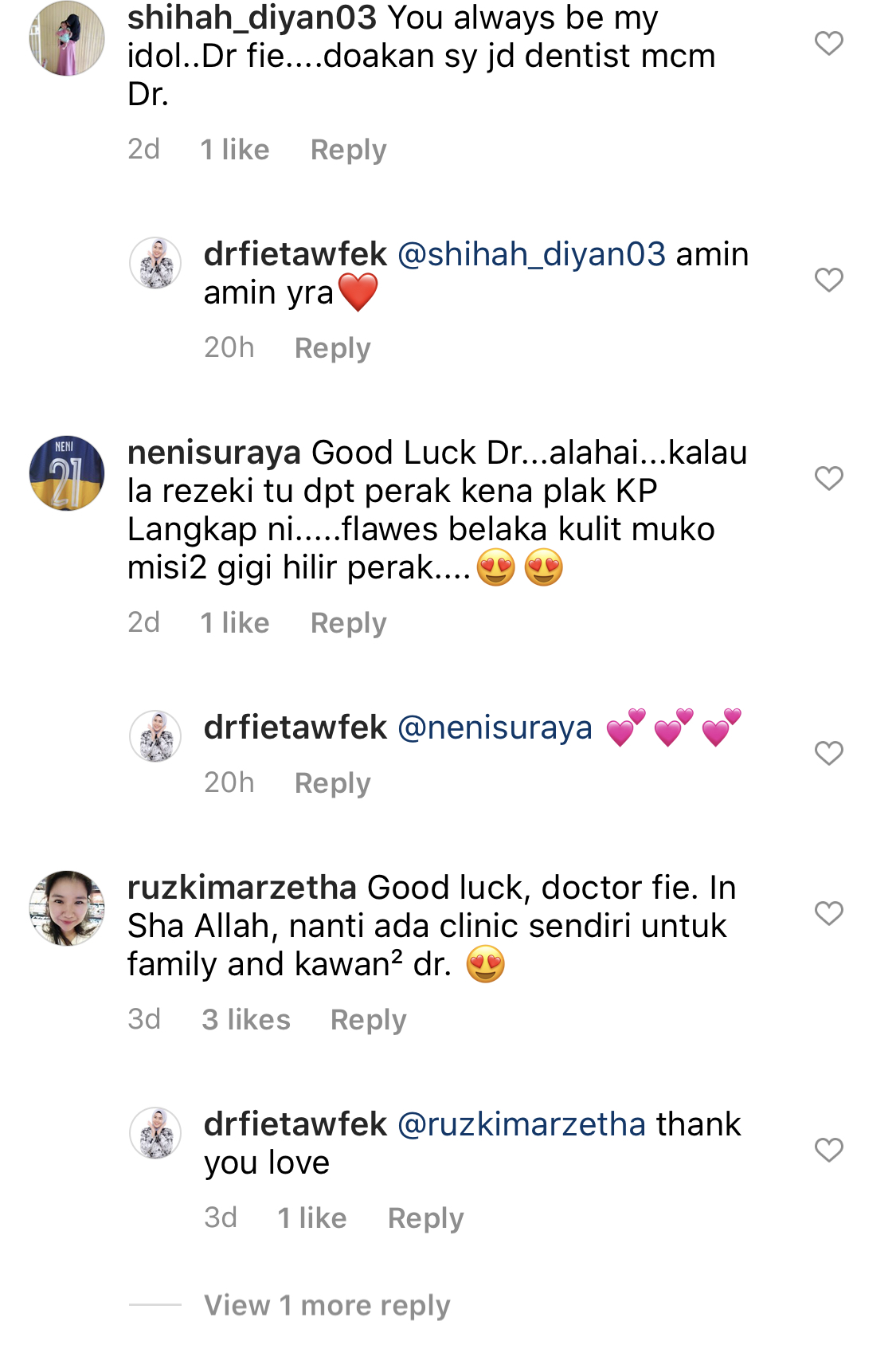This screenshot has width=896, height=1345.
Task: Open nenisuraya's profile picture
Action: [x=67, y=473]
